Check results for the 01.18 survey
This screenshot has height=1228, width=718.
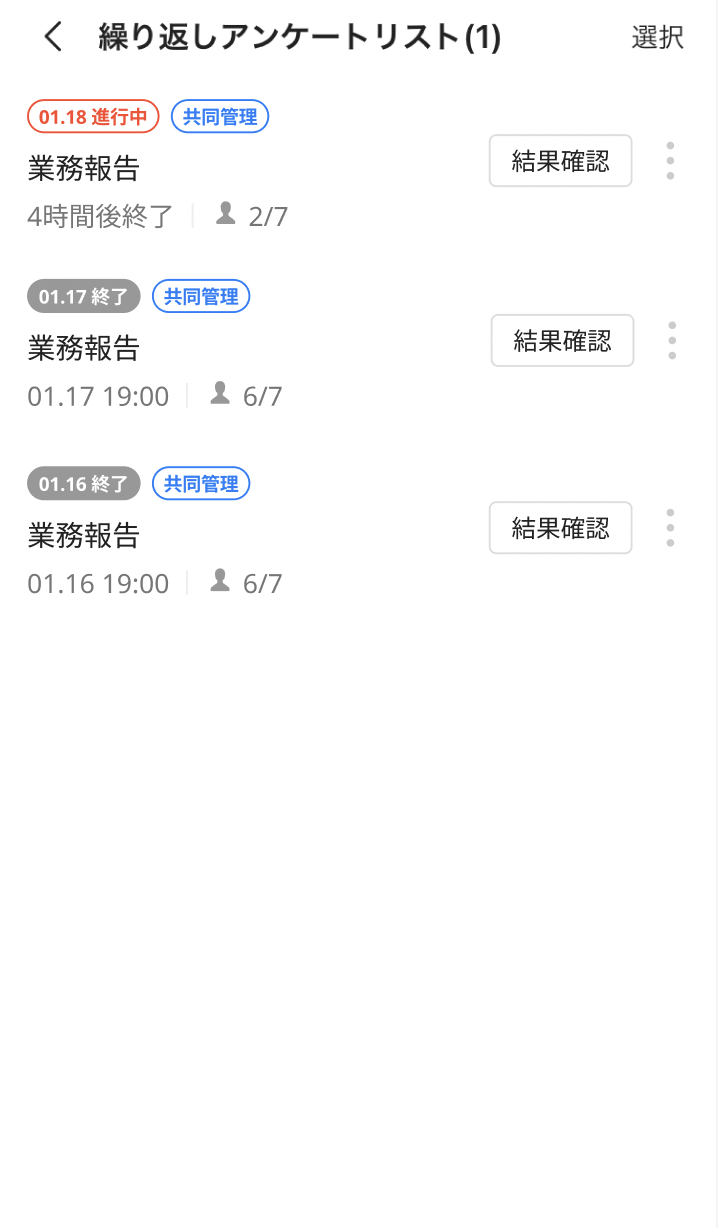pyautogui.click(x=560, y=161)
